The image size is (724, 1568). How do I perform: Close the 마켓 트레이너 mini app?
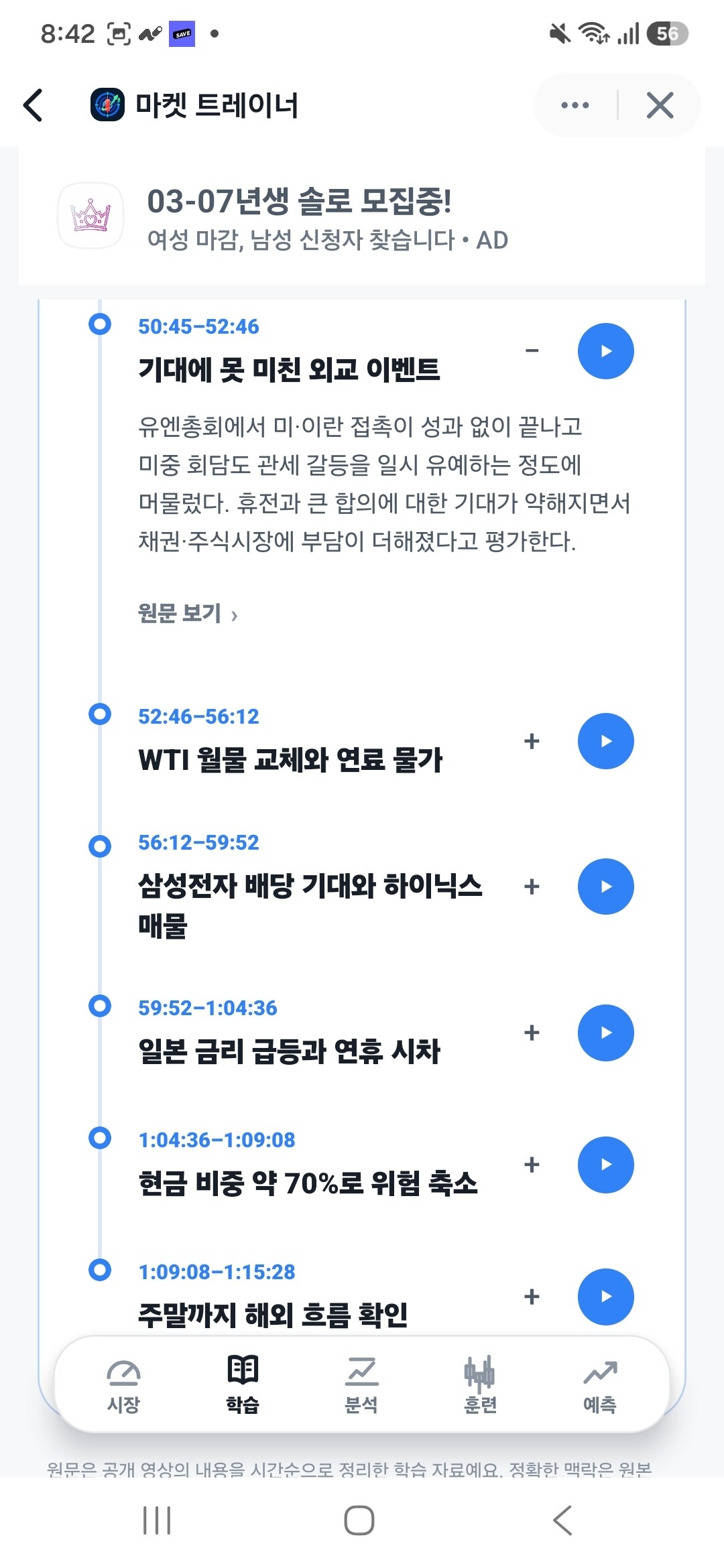pos(660,105)
